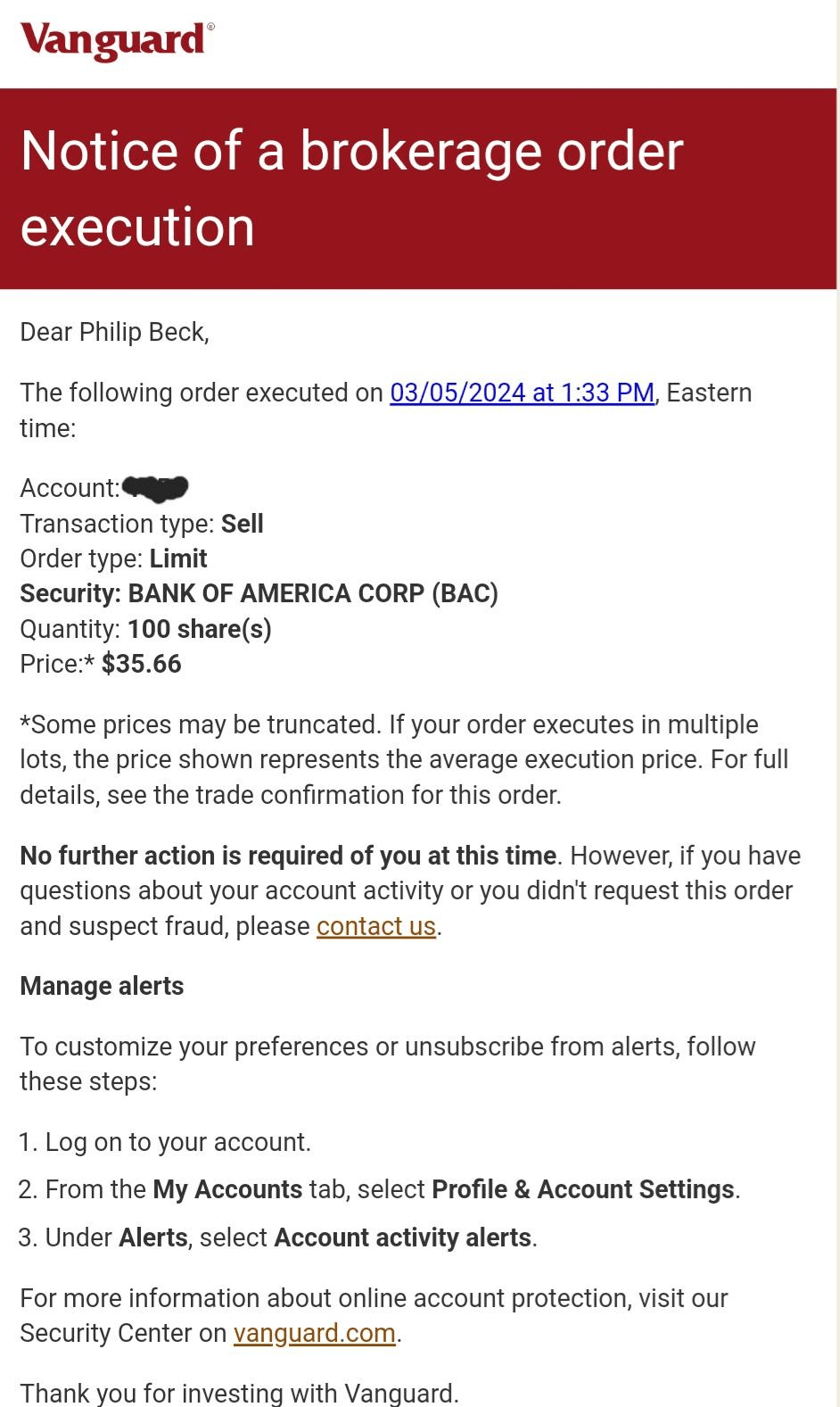Open the 03/05/2024 at 1:33 PM date link
The image size is (840, 1407).
click(522, 393)
